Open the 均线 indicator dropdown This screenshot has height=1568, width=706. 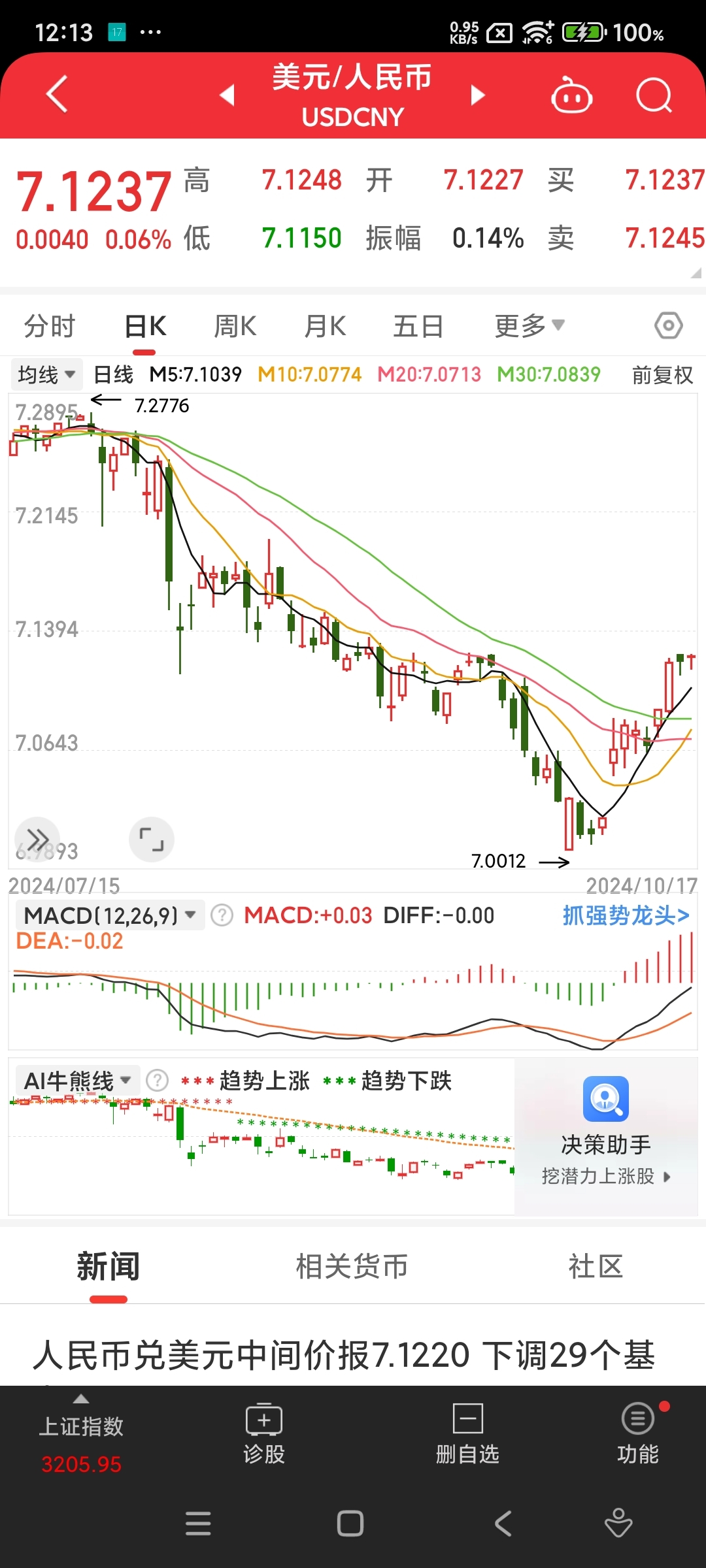click(46, 375)
